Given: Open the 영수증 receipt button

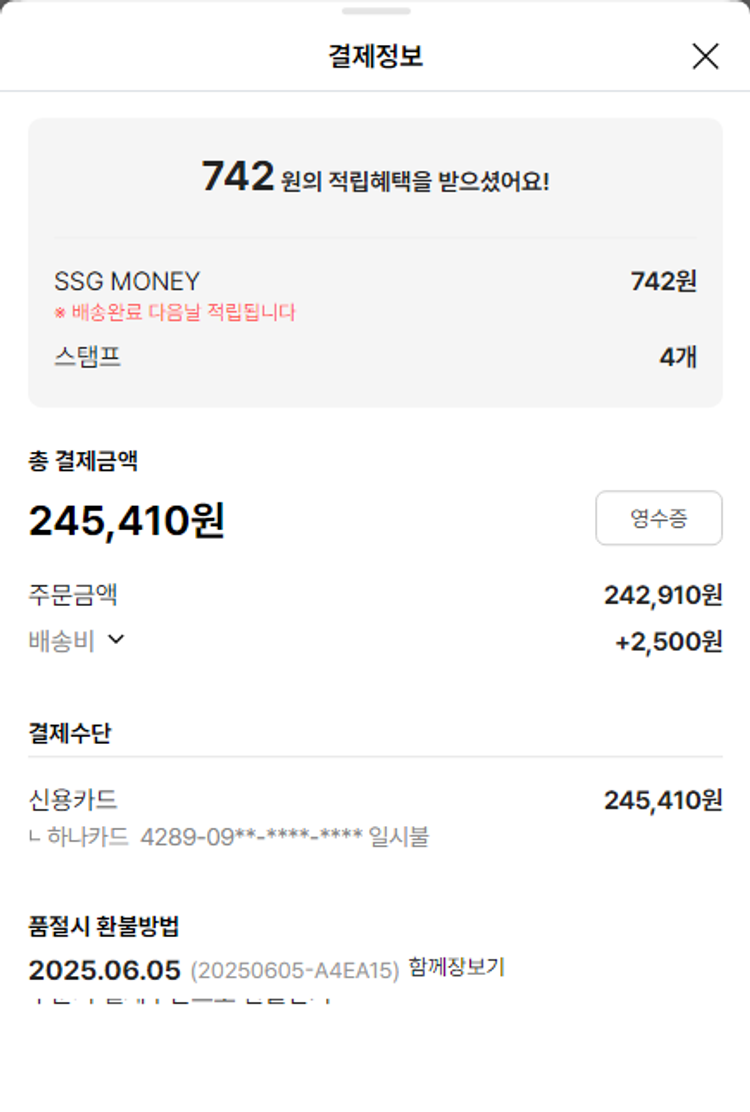Looking at the screenshot, I should pyautogui.click(x=658, y=518).
